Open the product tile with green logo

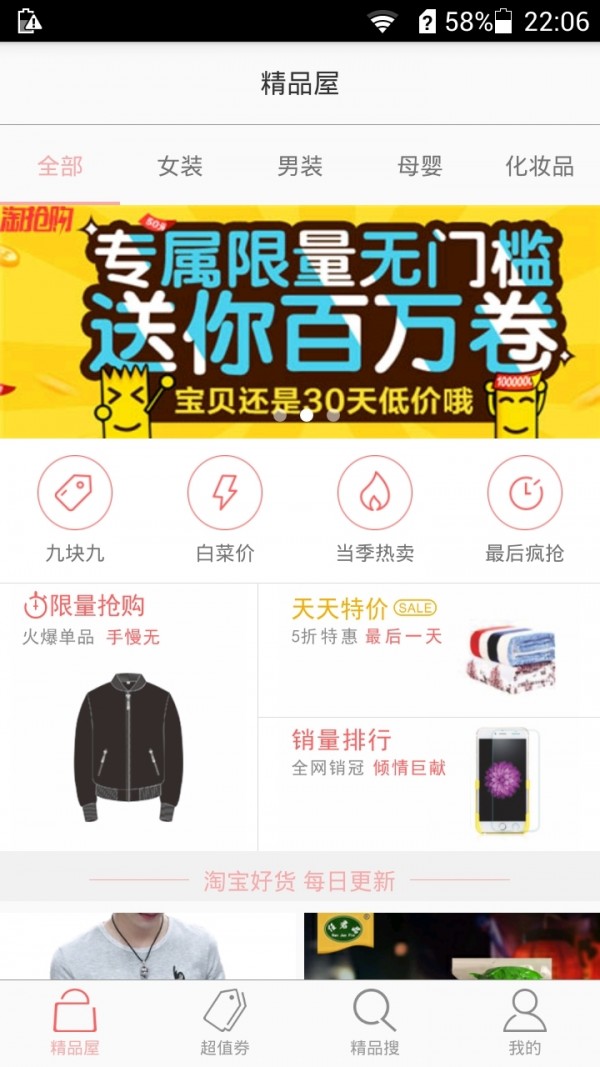click(452, 945)
